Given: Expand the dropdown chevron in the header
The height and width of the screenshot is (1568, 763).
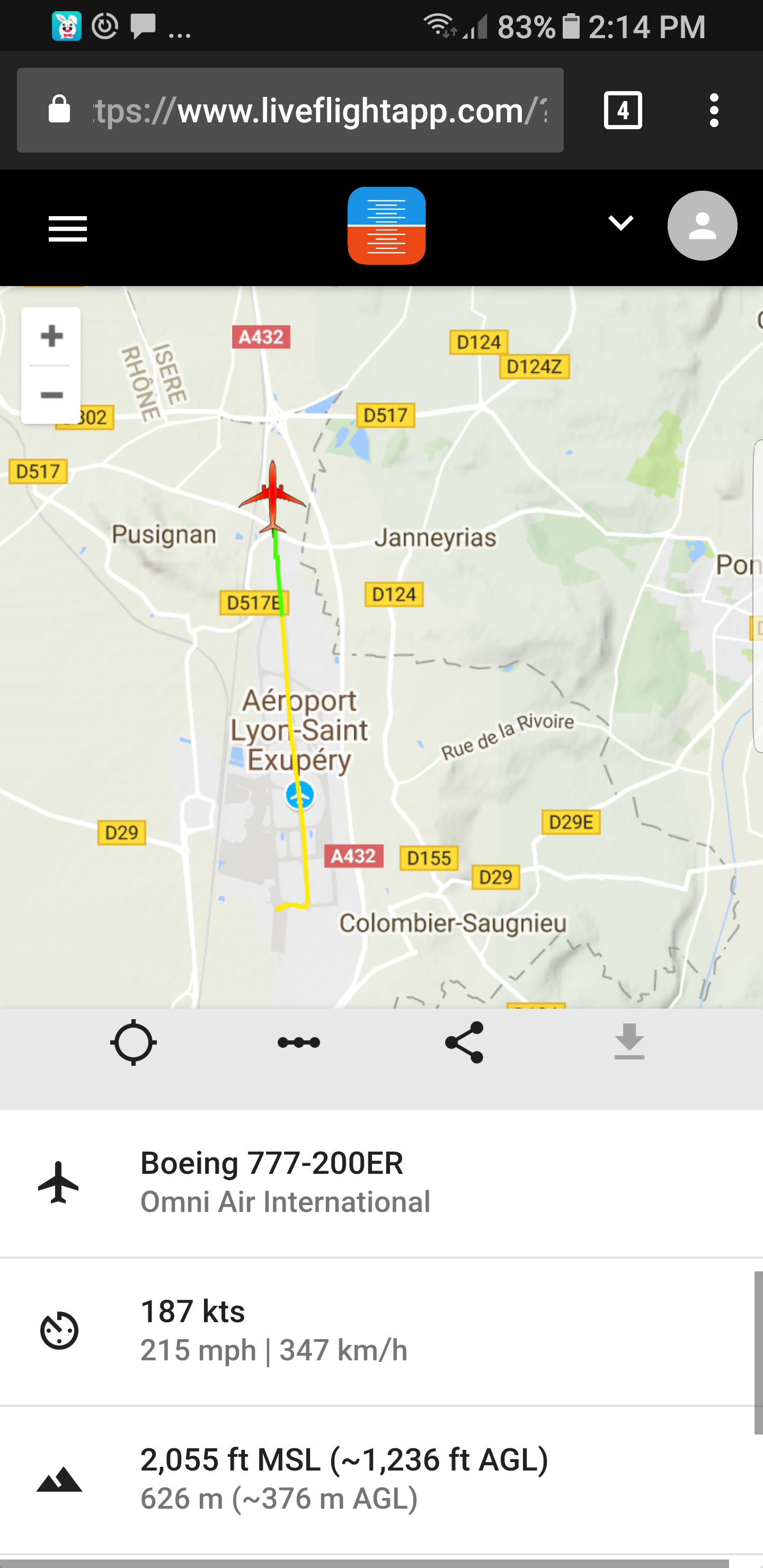Looking at the screenshot, I should pos(620,224).
